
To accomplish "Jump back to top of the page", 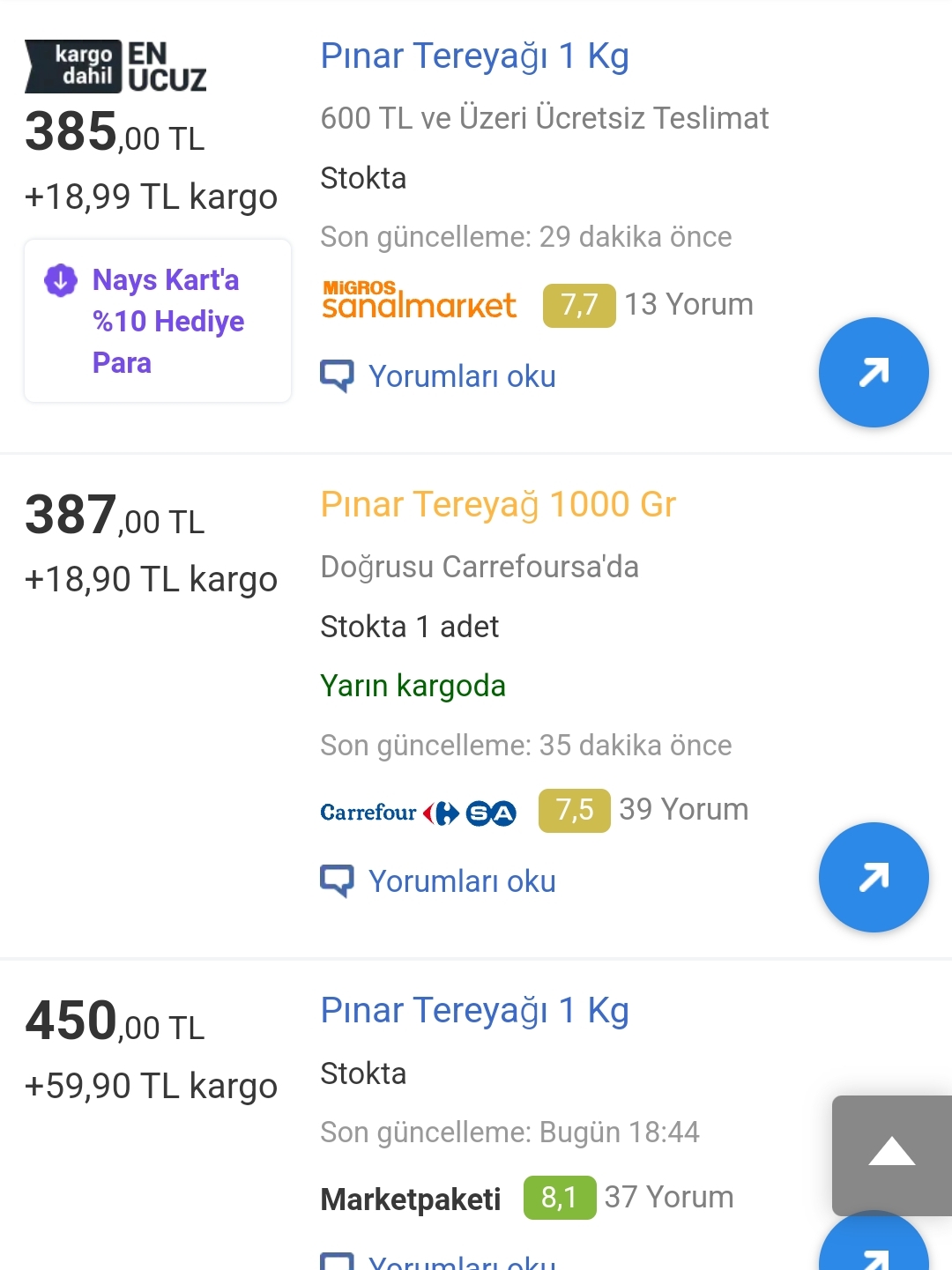I will [x=891, y=1154].
